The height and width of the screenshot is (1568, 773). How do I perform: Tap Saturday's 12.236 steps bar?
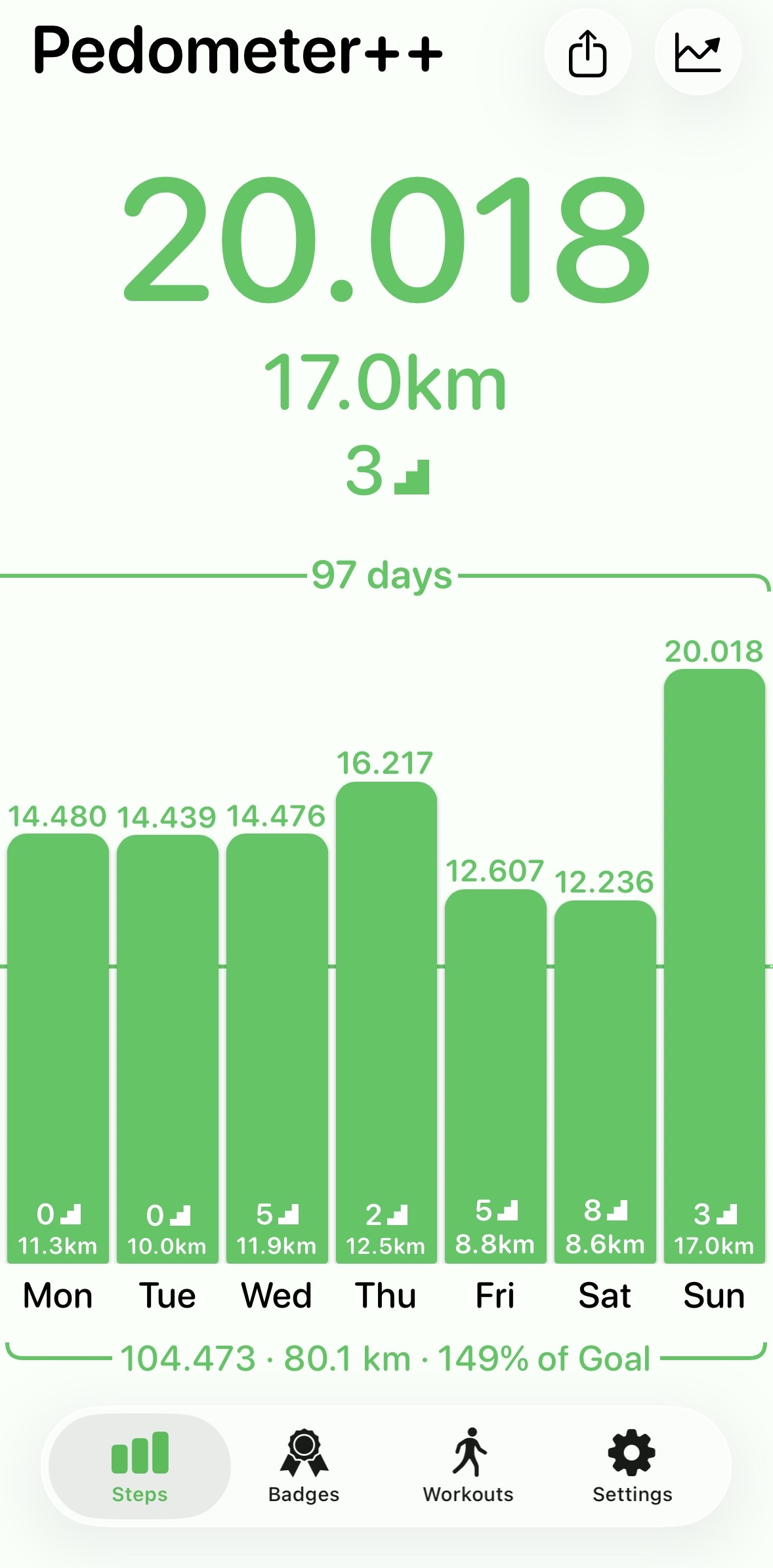605,1082
